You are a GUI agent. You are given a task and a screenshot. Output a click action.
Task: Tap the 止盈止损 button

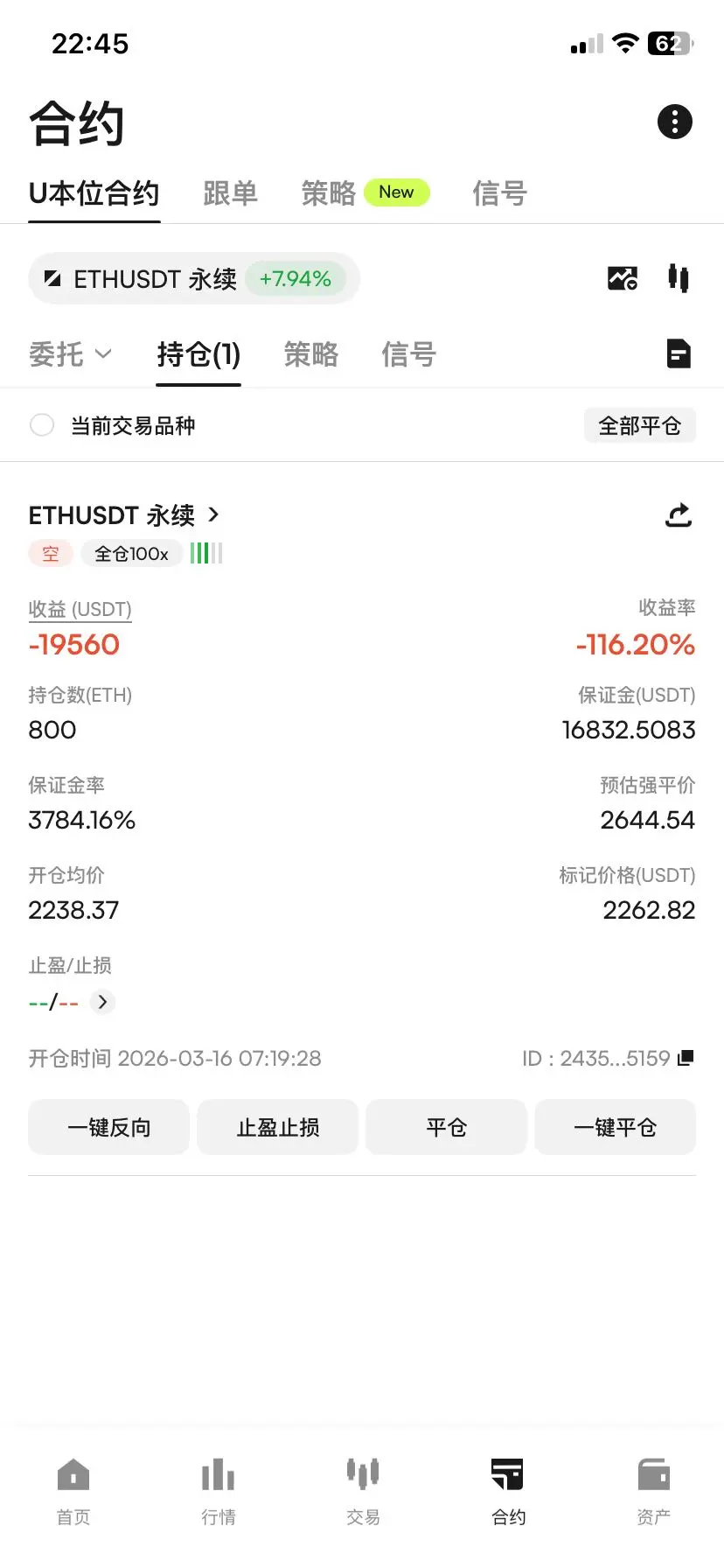click(x=277, y=1127)
